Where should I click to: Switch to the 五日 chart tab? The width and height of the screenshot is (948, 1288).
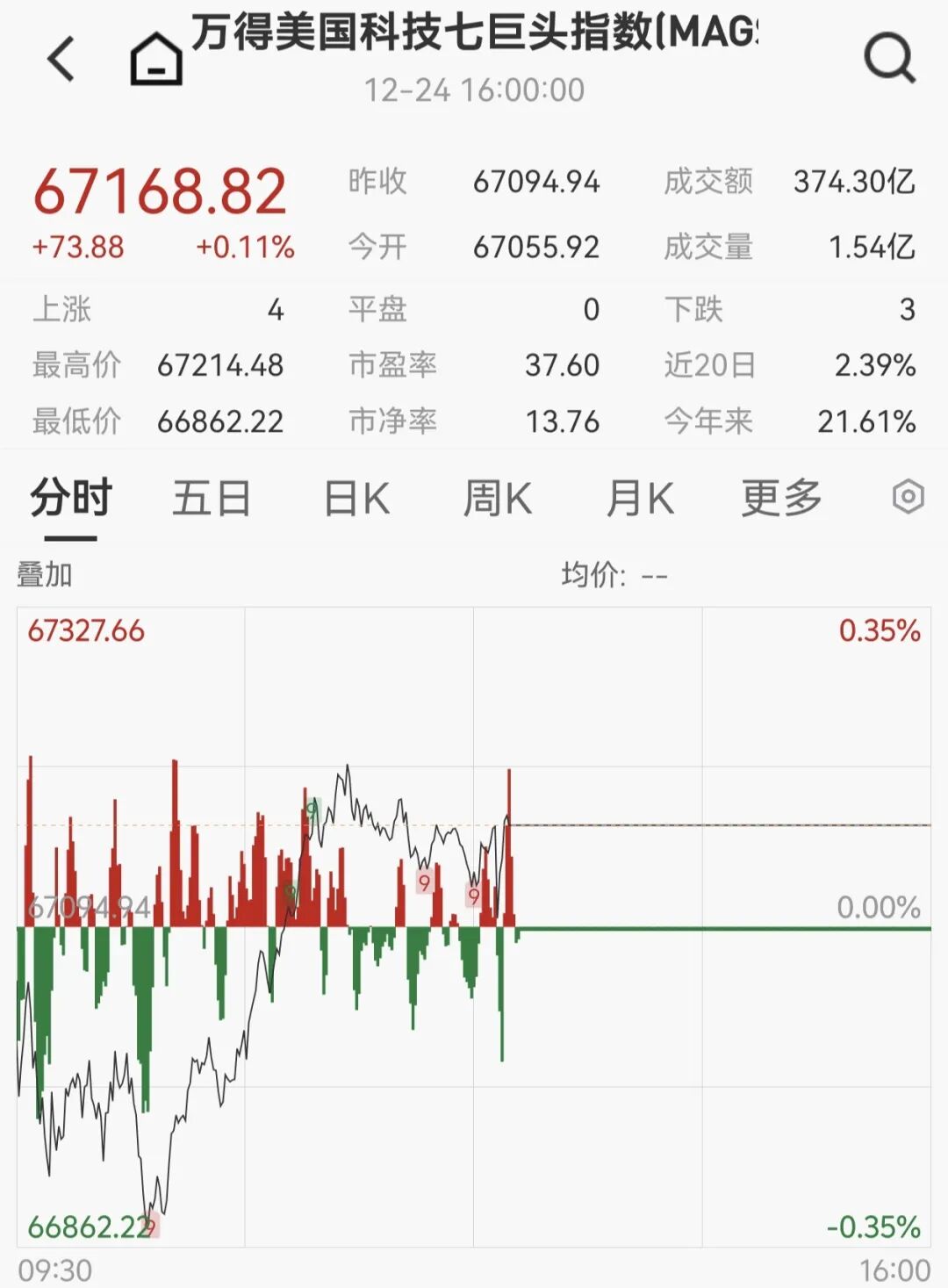pyautogui.click(x=212, y=499)
